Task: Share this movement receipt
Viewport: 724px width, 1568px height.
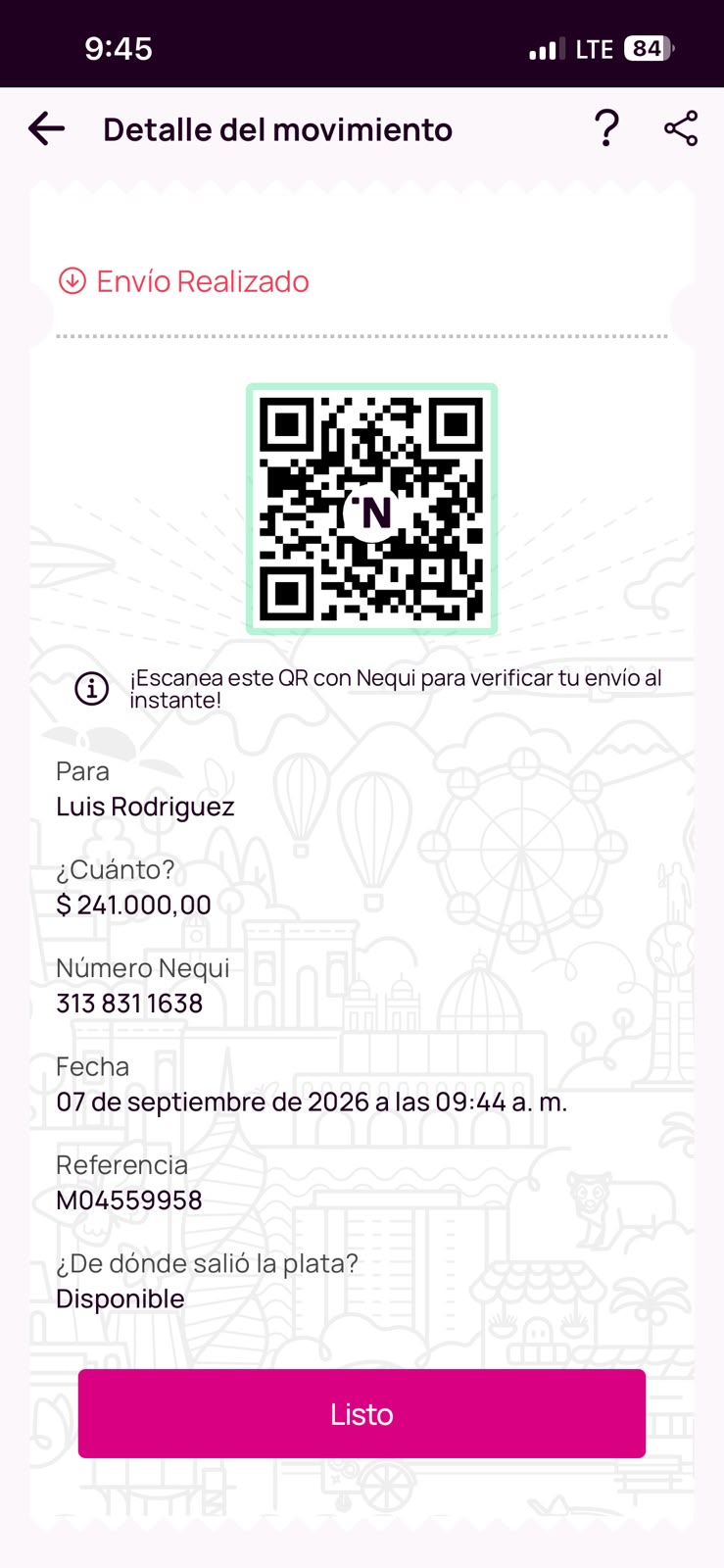Action: tap(681, 128)
